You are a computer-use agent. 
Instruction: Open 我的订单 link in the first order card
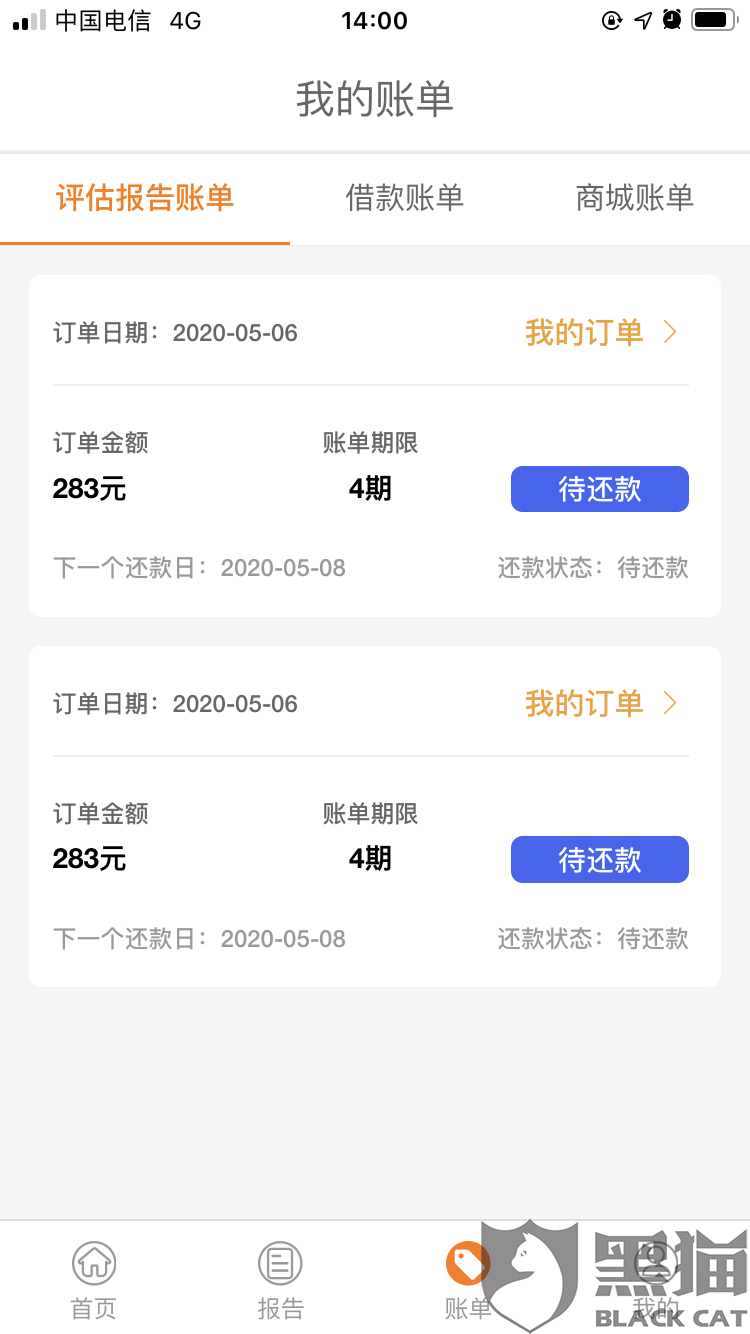(602, 333)
